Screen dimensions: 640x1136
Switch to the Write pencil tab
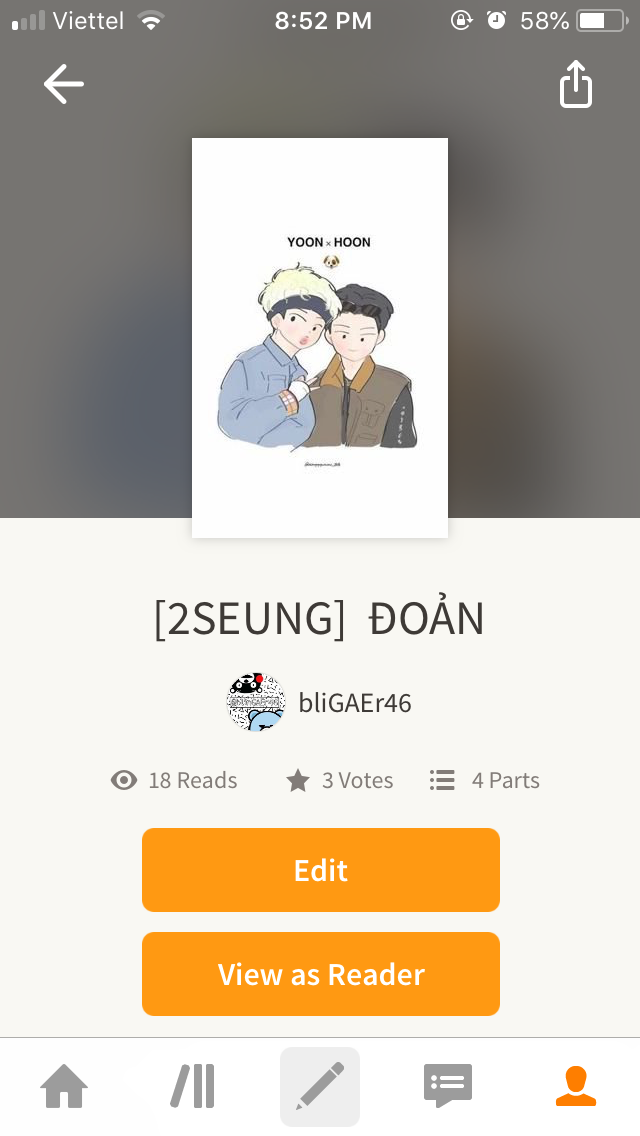click(320, 1086)
